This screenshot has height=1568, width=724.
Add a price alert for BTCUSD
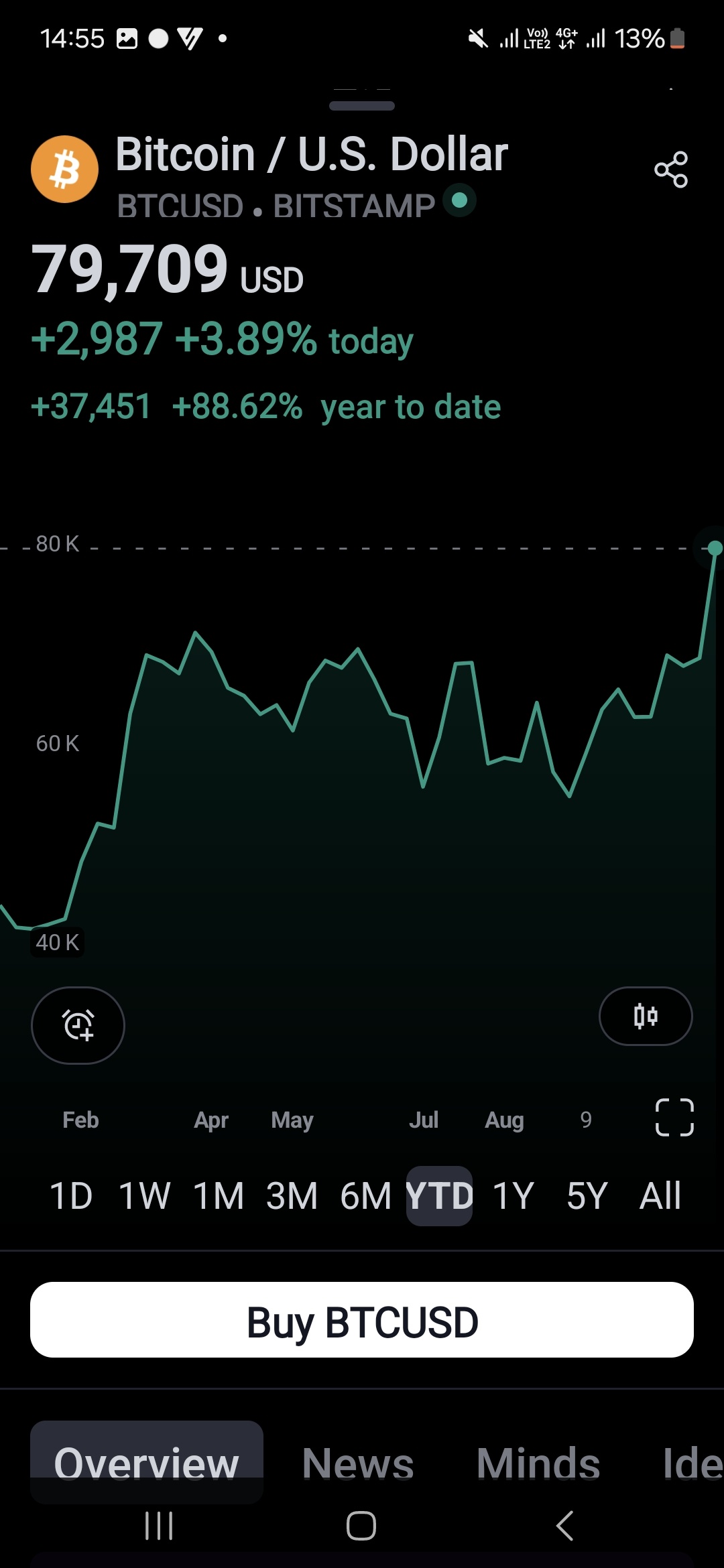click(x=78, y=1025)
